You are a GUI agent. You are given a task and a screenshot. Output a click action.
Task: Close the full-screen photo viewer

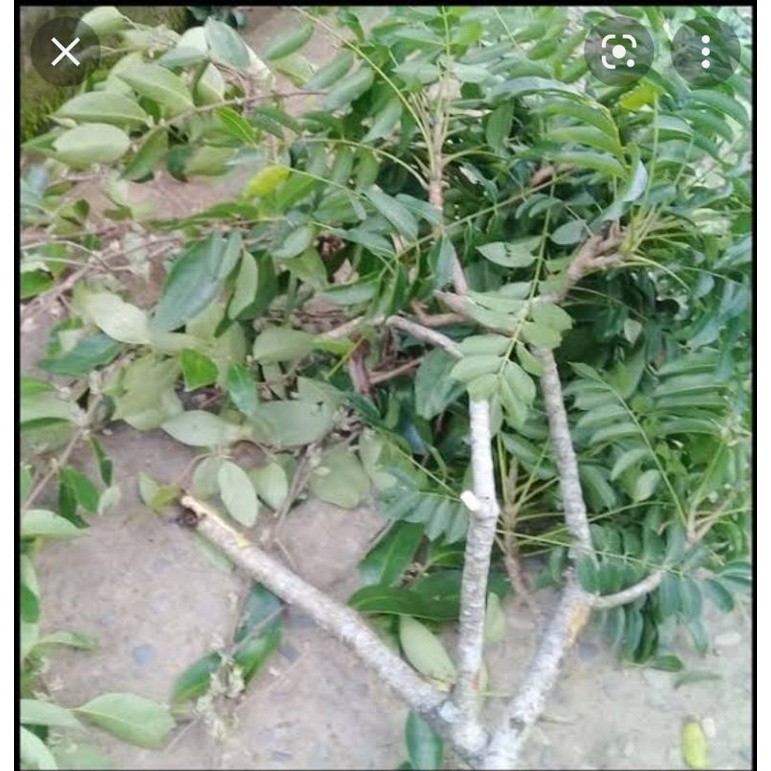pos(65,51)
